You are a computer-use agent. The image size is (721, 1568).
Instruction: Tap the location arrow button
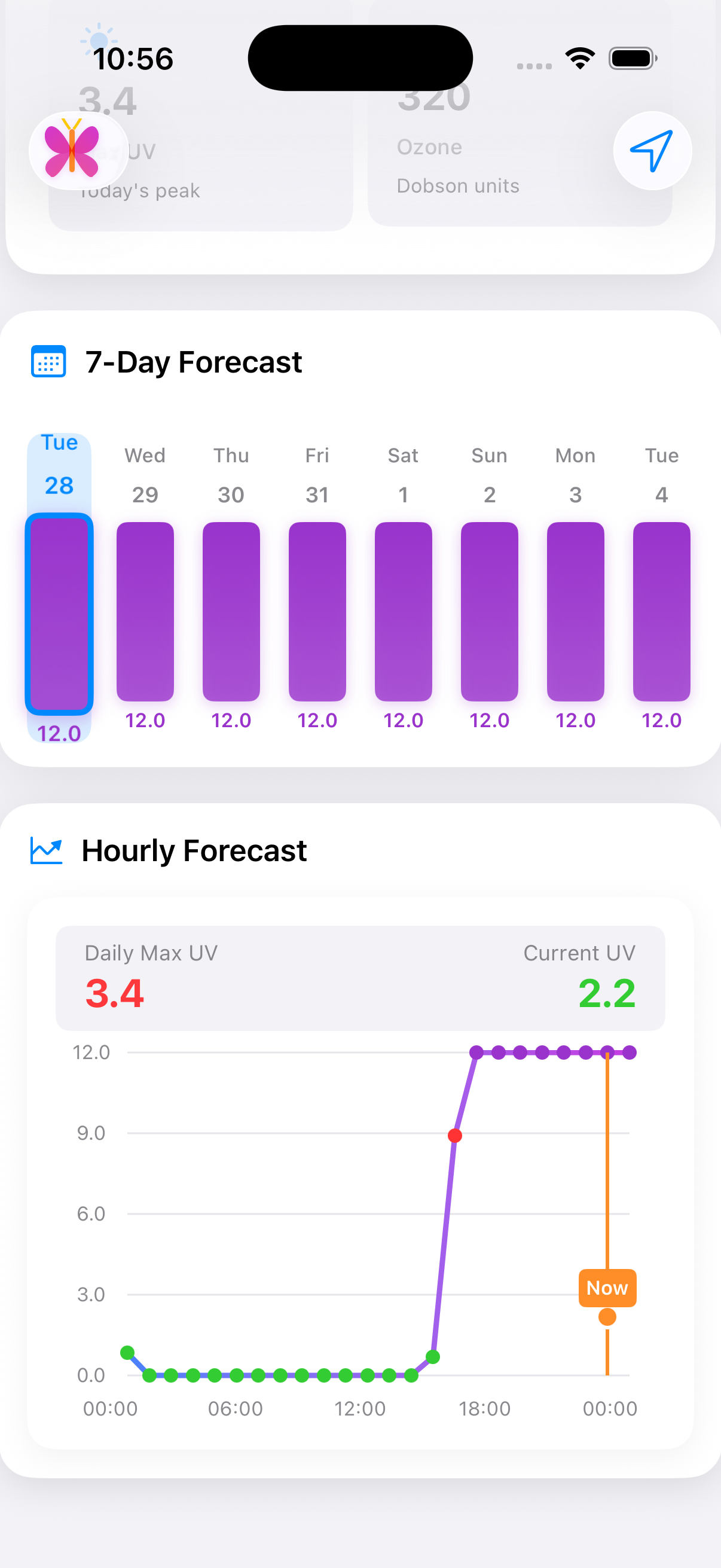point(652,150)
